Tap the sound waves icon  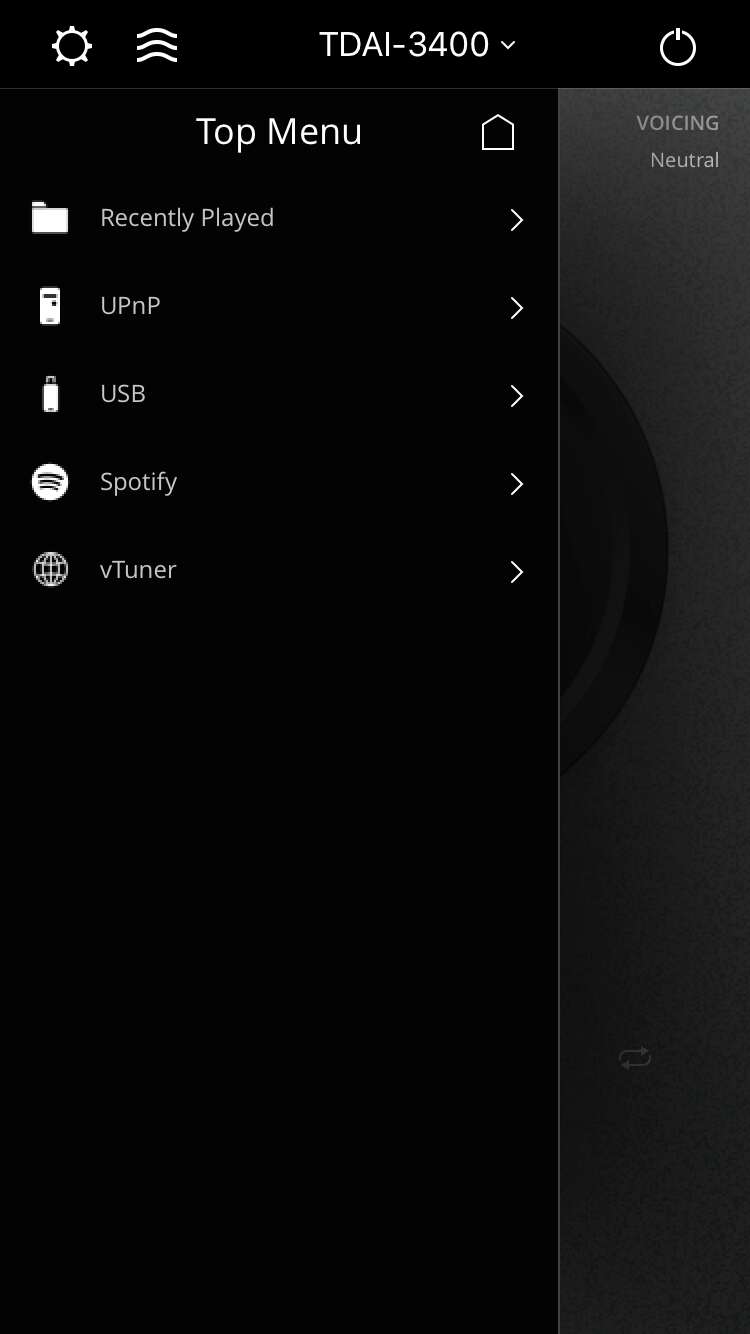(157, 46)
